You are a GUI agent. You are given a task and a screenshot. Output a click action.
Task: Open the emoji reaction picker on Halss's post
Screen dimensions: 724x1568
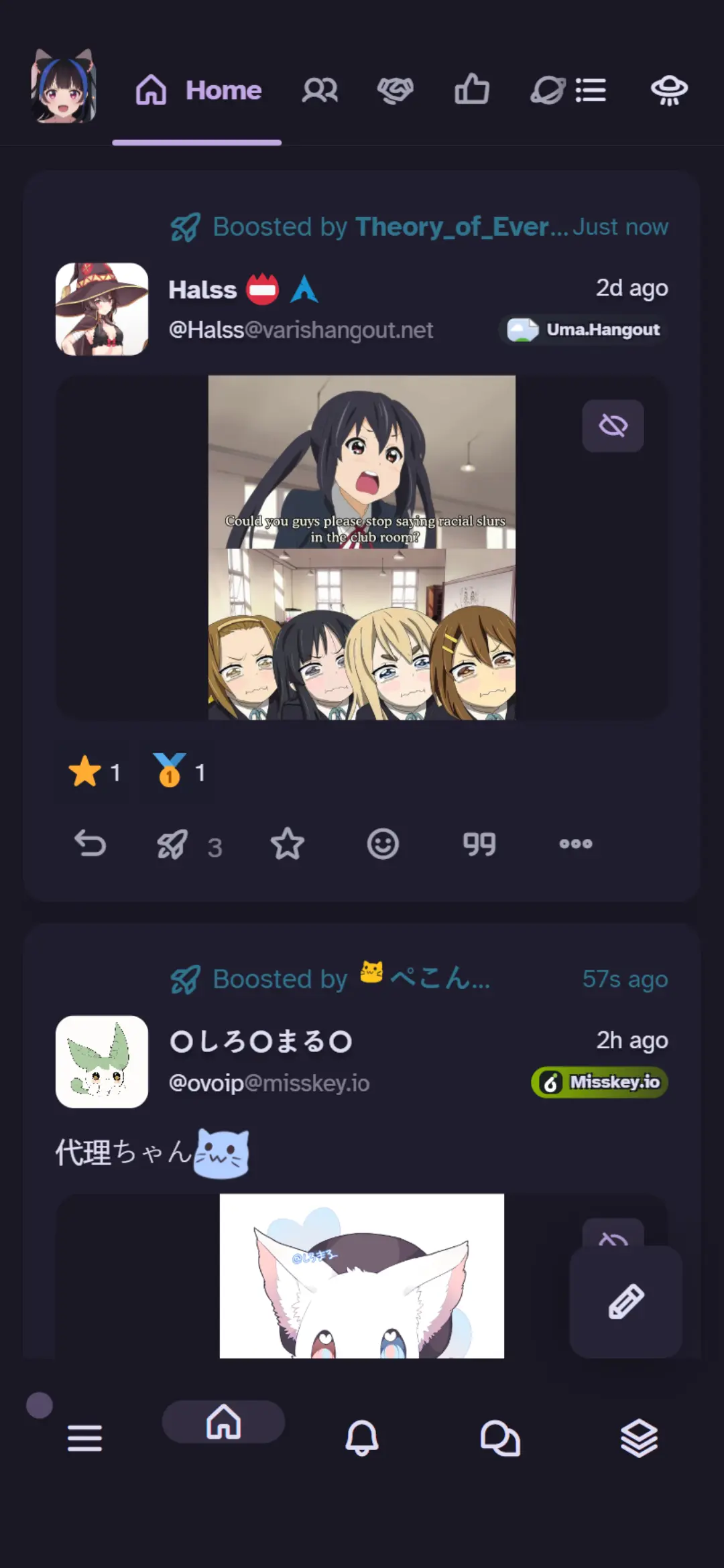click(x=383, y=844)
